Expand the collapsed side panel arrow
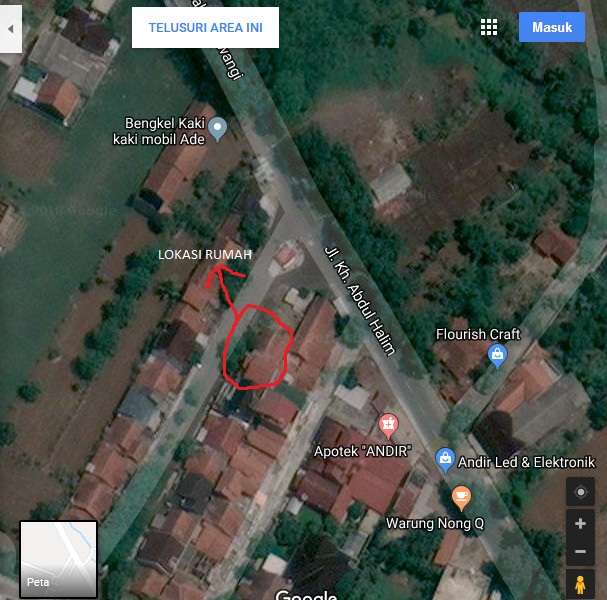This screenshot has width=607, height=600. point(10,29)
